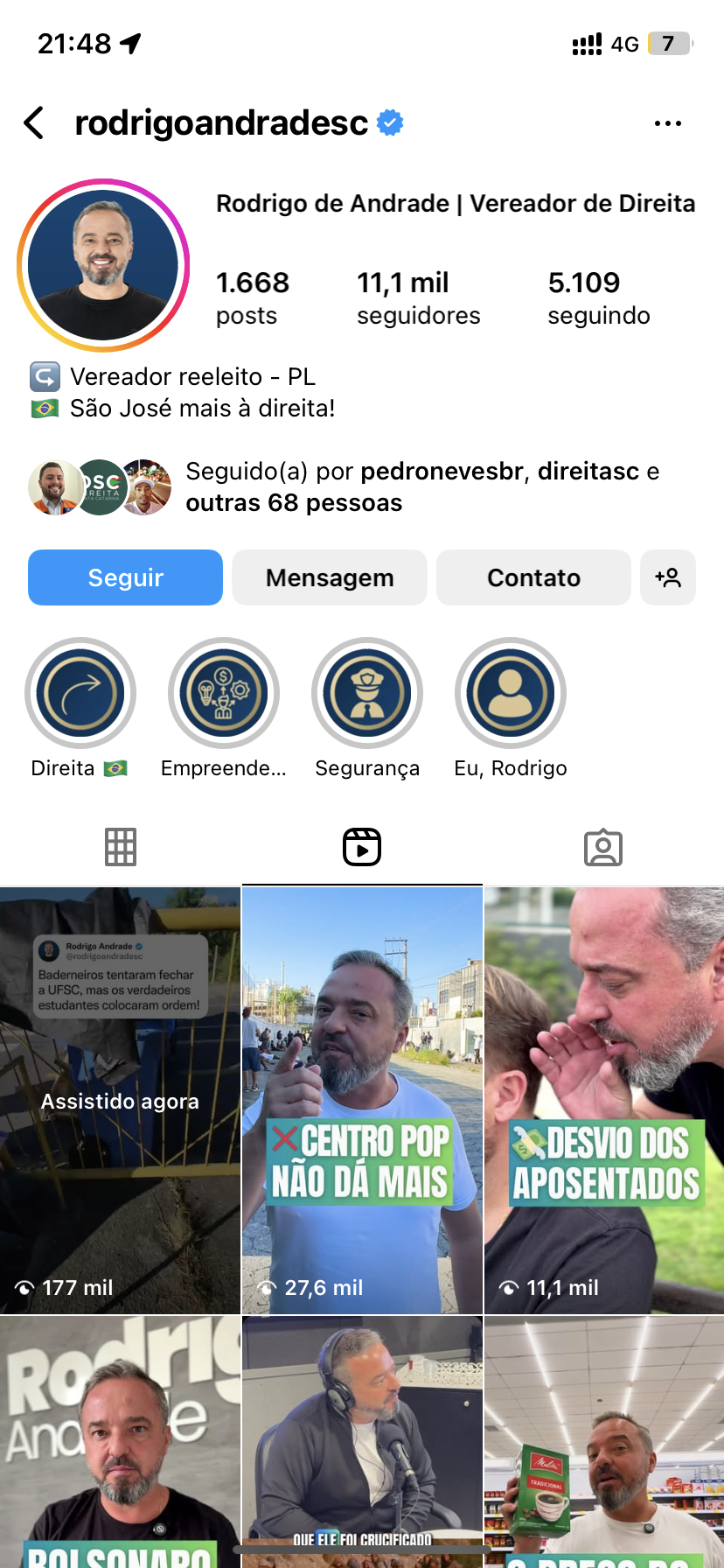See mutual followers in Seguido(a) por line

(x=422, y=487)
